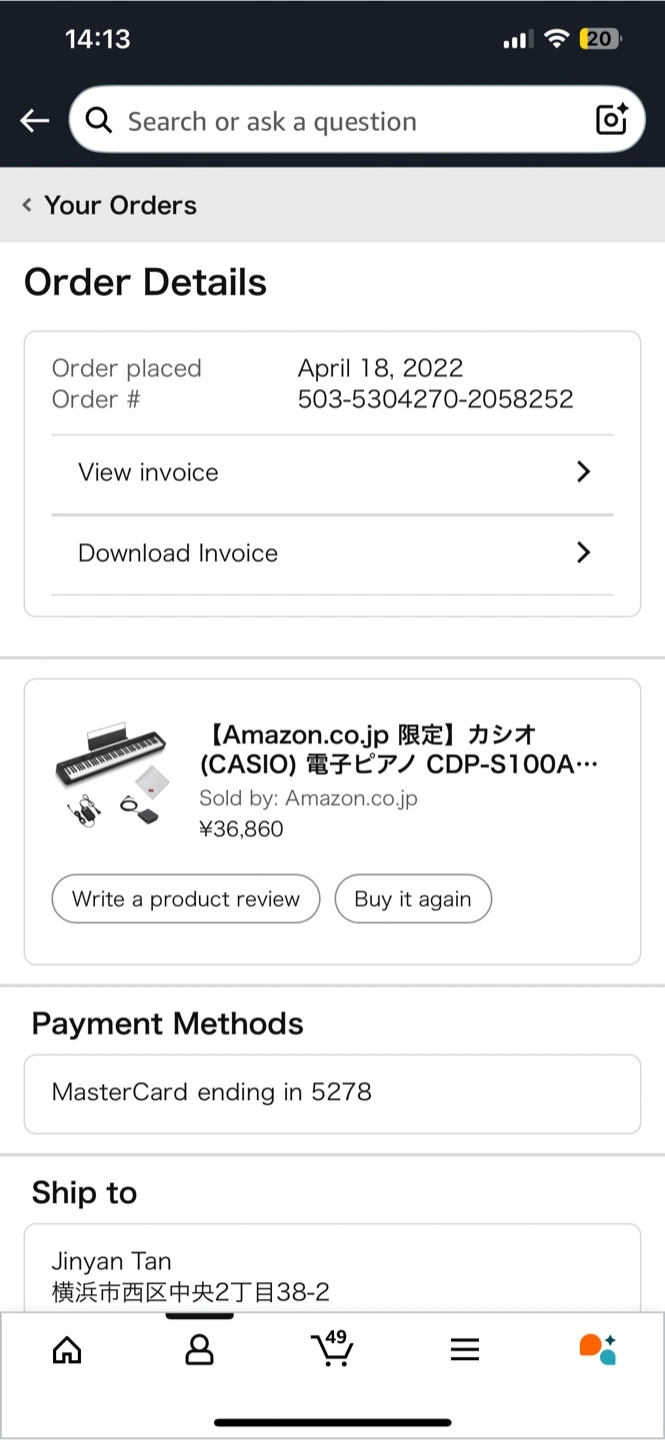The image size is (665, 1440).
Task: Open the account profile tab
Action: pos(200,1350)
